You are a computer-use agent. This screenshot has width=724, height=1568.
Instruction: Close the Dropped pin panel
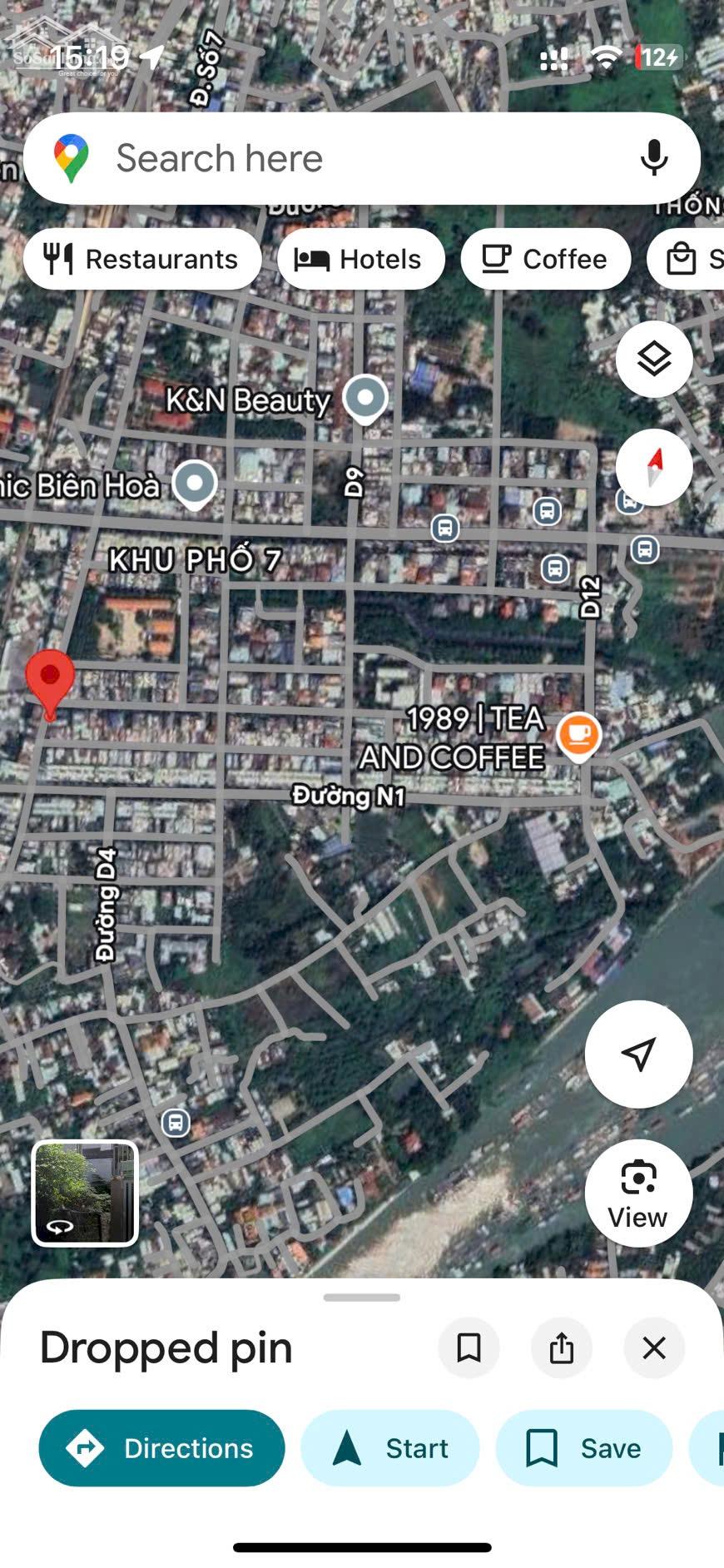(x=654, y=1347)
